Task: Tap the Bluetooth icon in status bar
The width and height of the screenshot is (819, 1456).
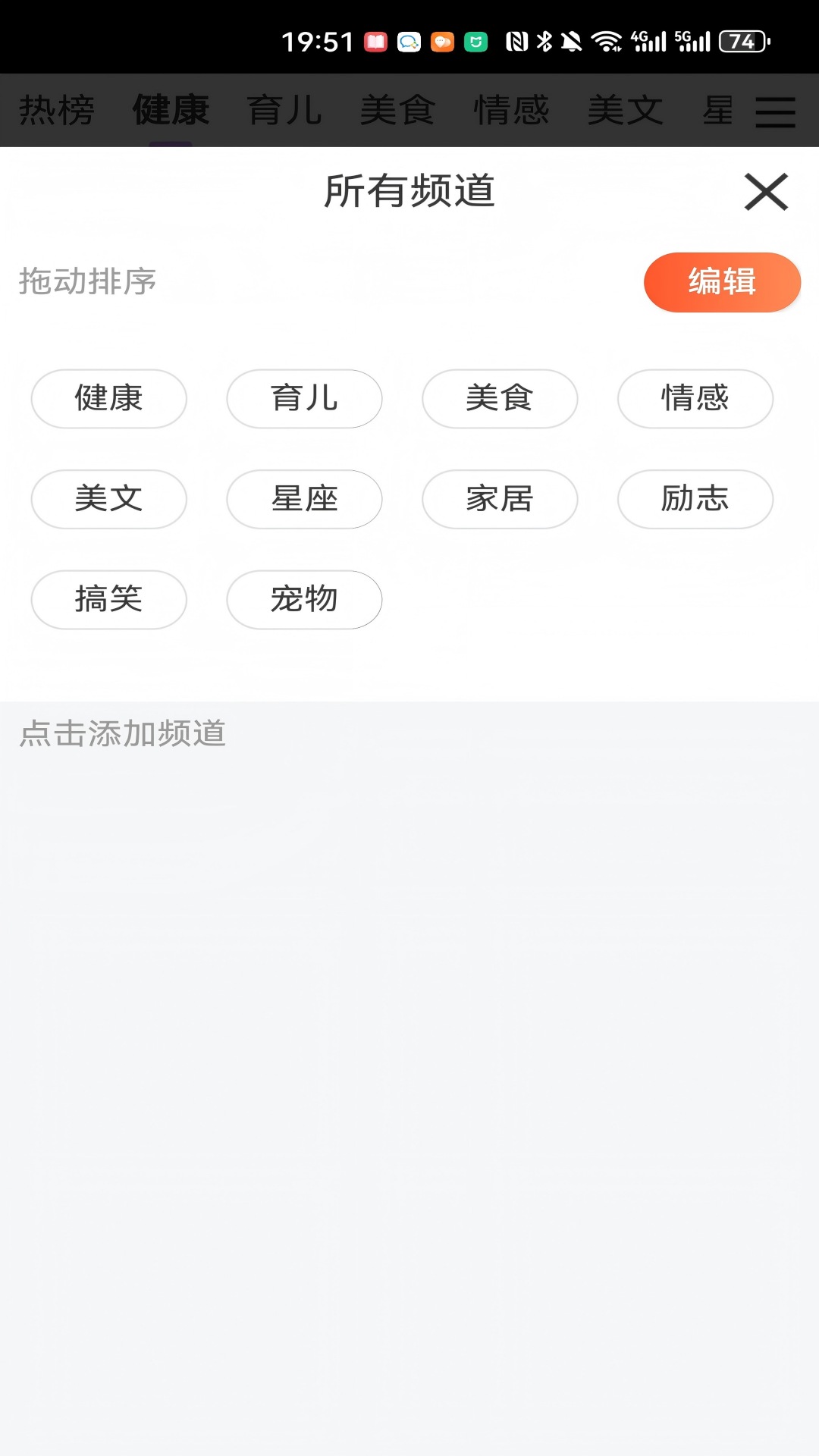Action: pyautogui.click(x=545, y=39)
